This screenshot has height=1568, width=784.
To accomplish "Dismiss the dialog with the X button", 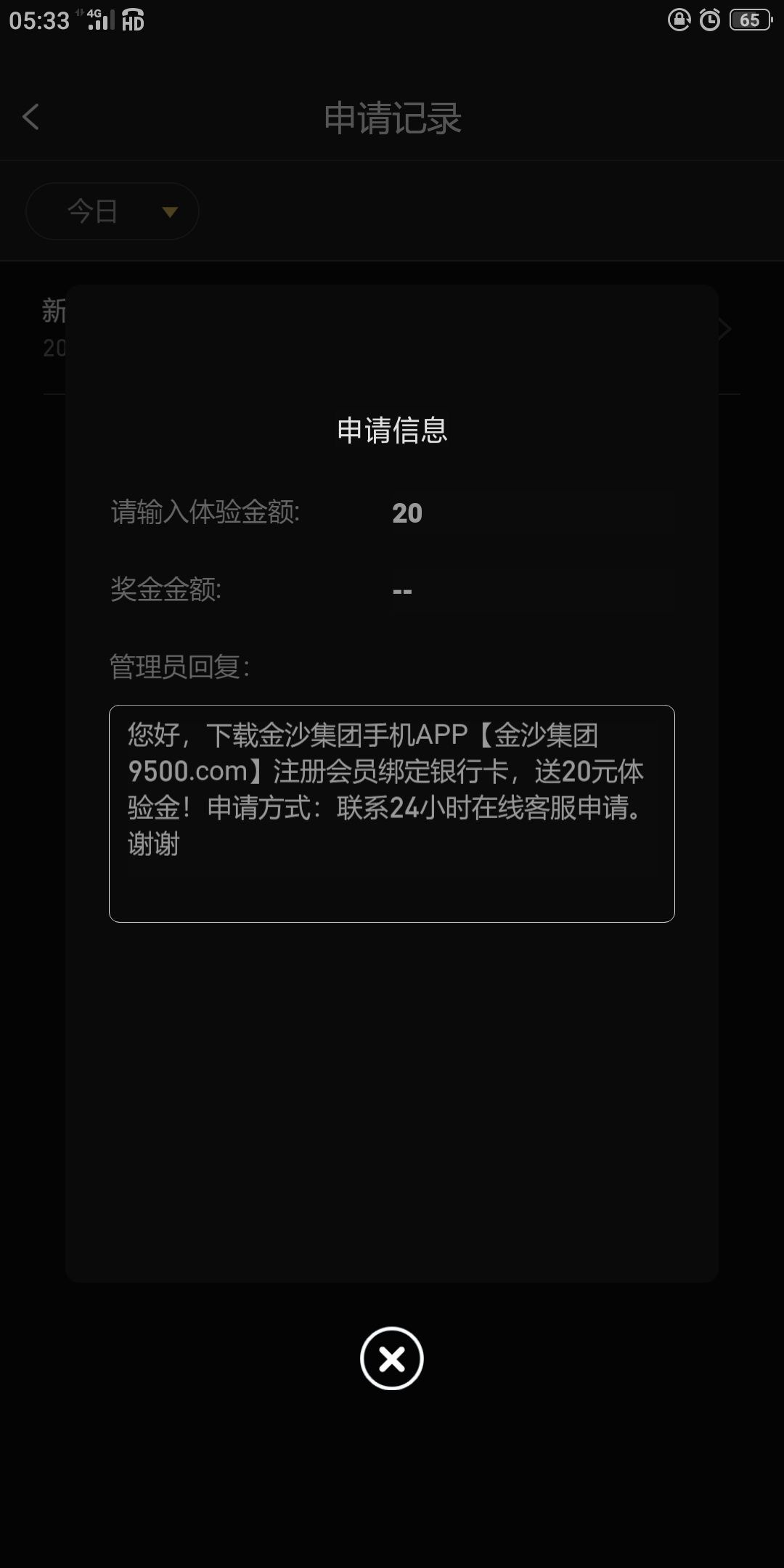I will (392, 1358).
